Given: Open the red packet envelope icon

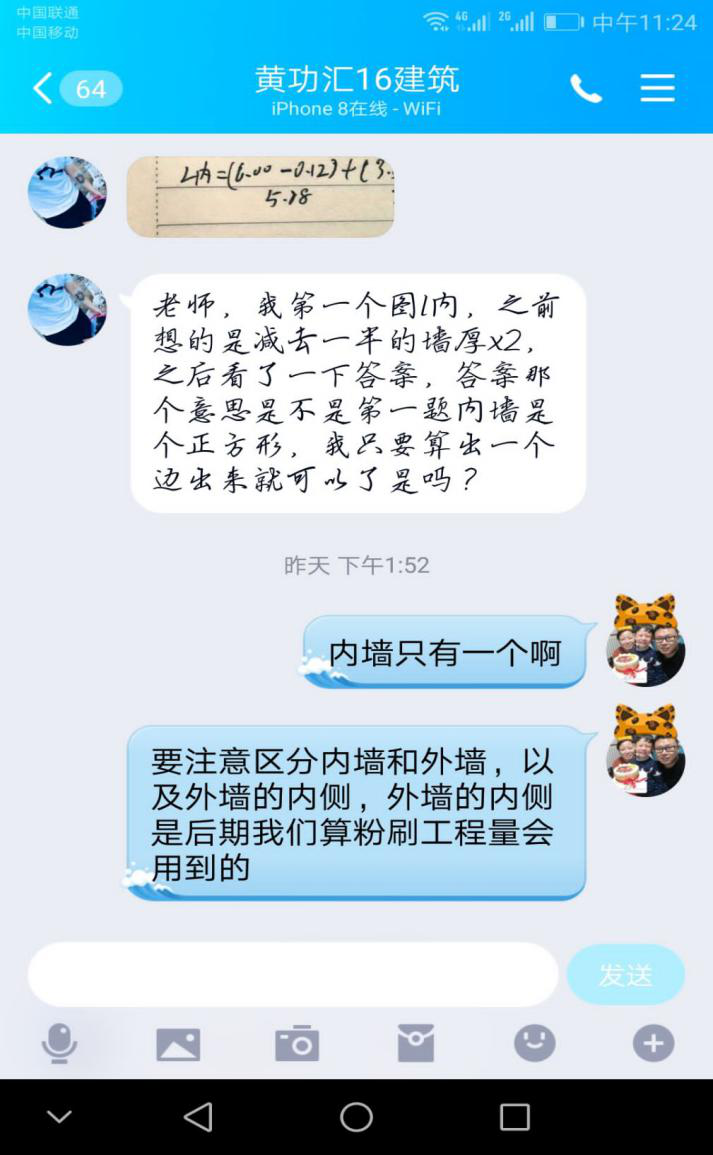Looking at the screenshot, I should (x=416, y=1044).
